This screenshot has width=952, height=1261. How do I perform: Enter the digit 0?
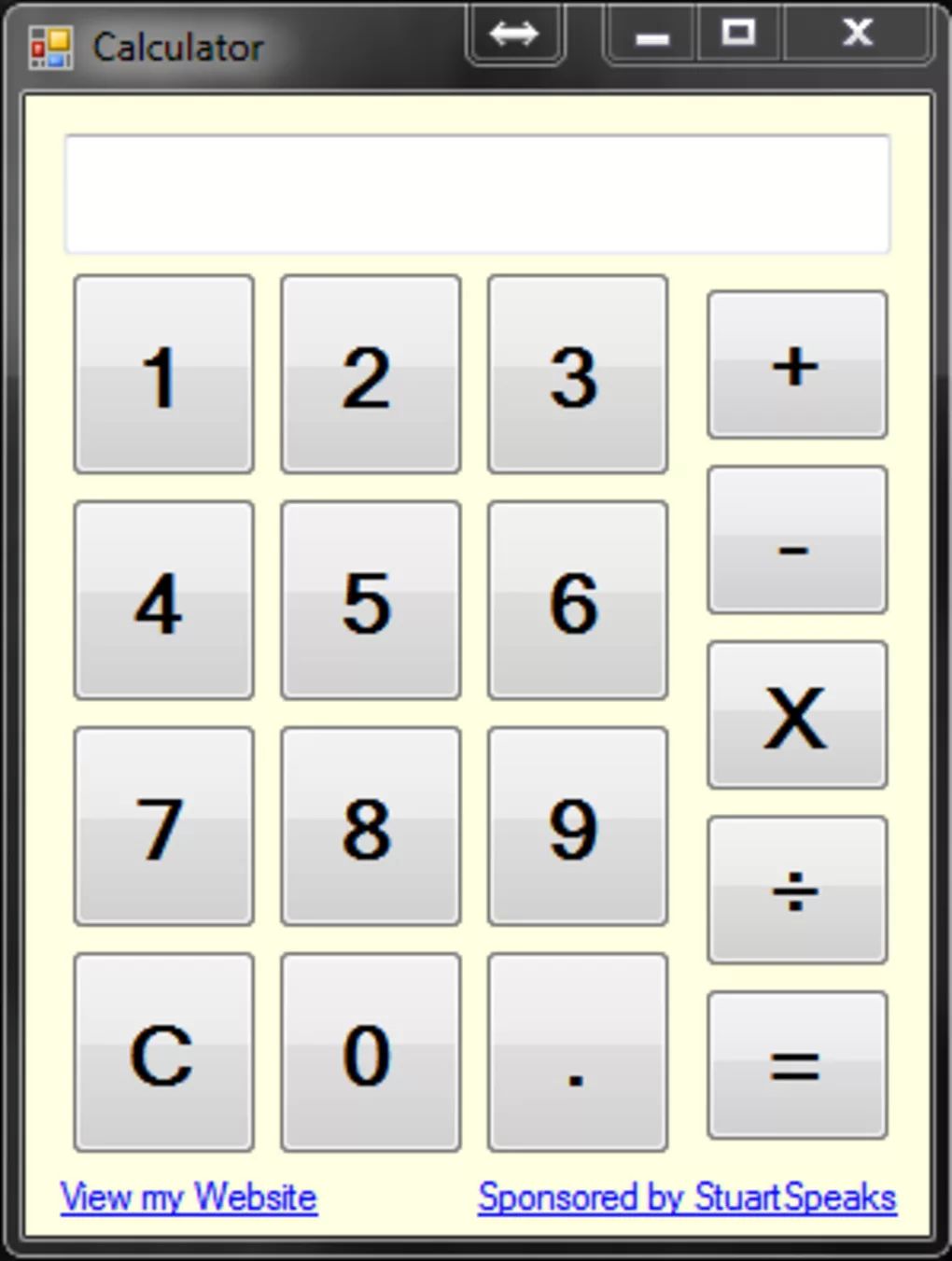click(x=371, y=1053)
